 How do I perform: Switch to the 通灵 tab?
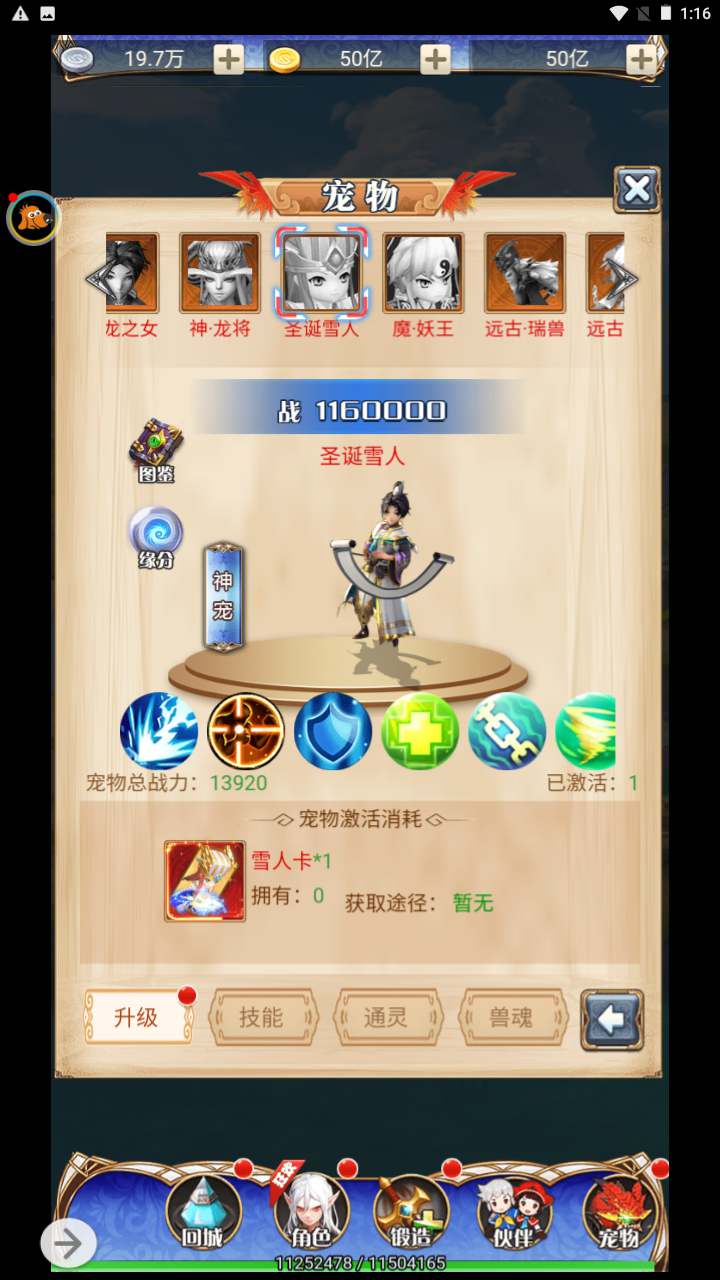coord(387,1018)
